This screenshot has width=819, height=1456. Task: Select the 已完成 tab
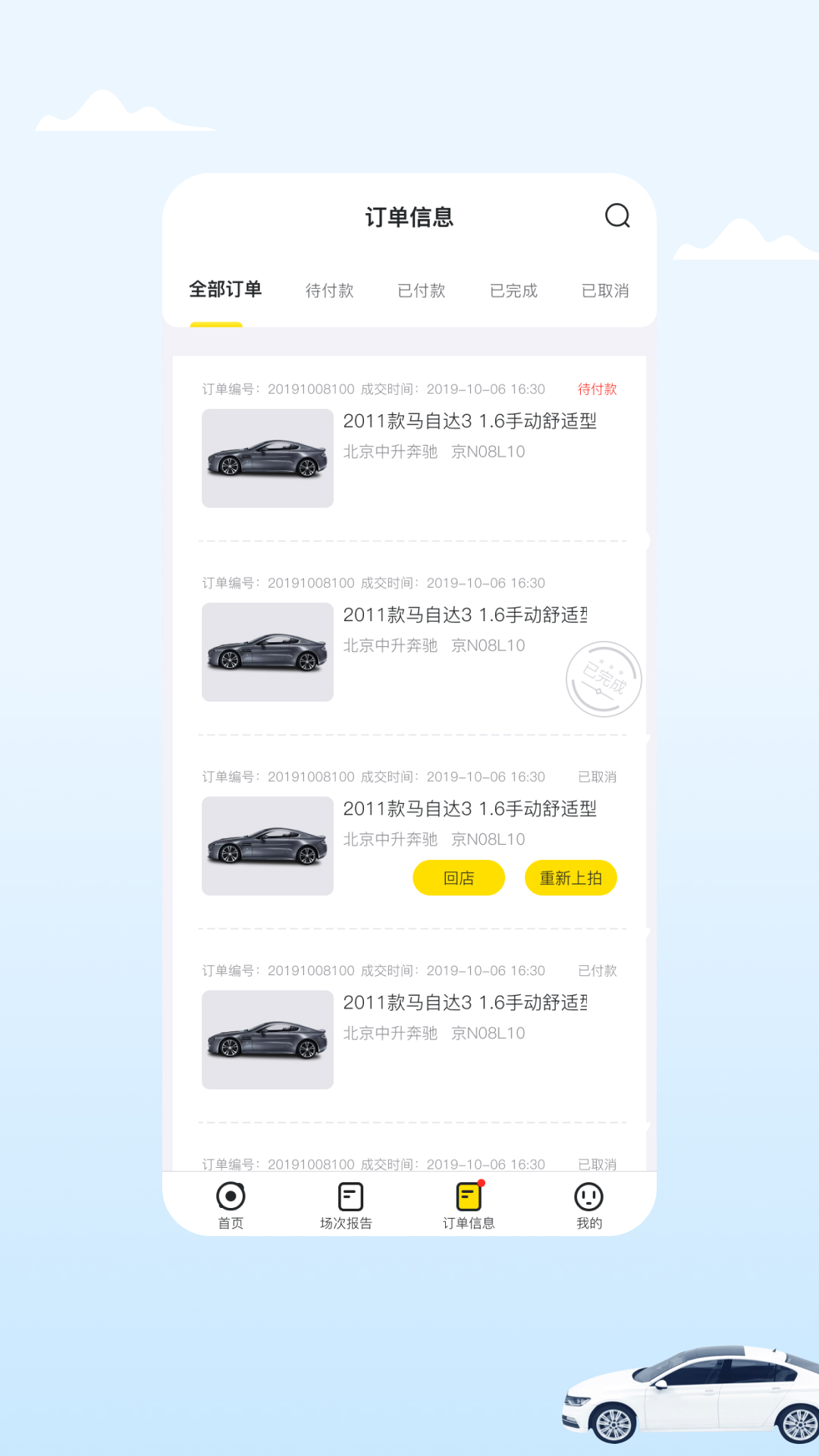click(x=513, y=290)
